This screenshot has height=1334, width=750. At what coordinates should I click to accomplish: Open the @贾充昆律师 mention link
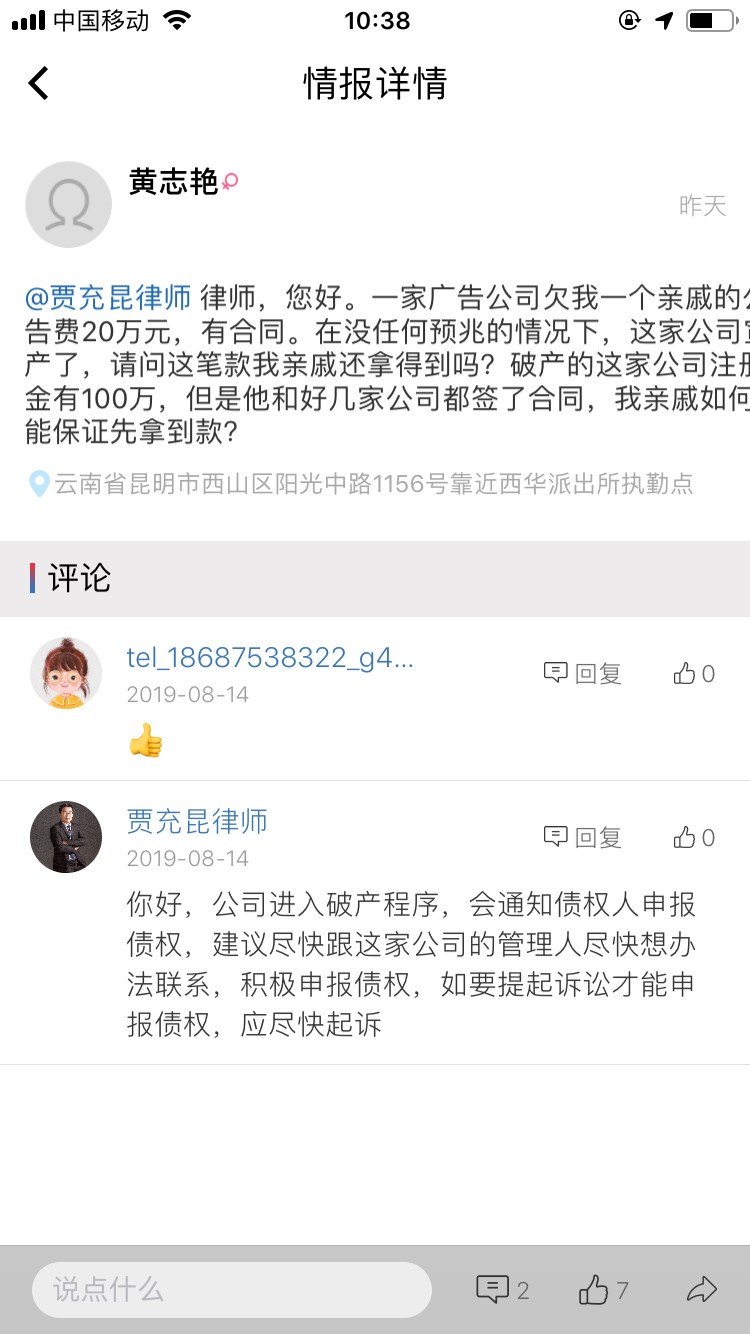point(108,298)
